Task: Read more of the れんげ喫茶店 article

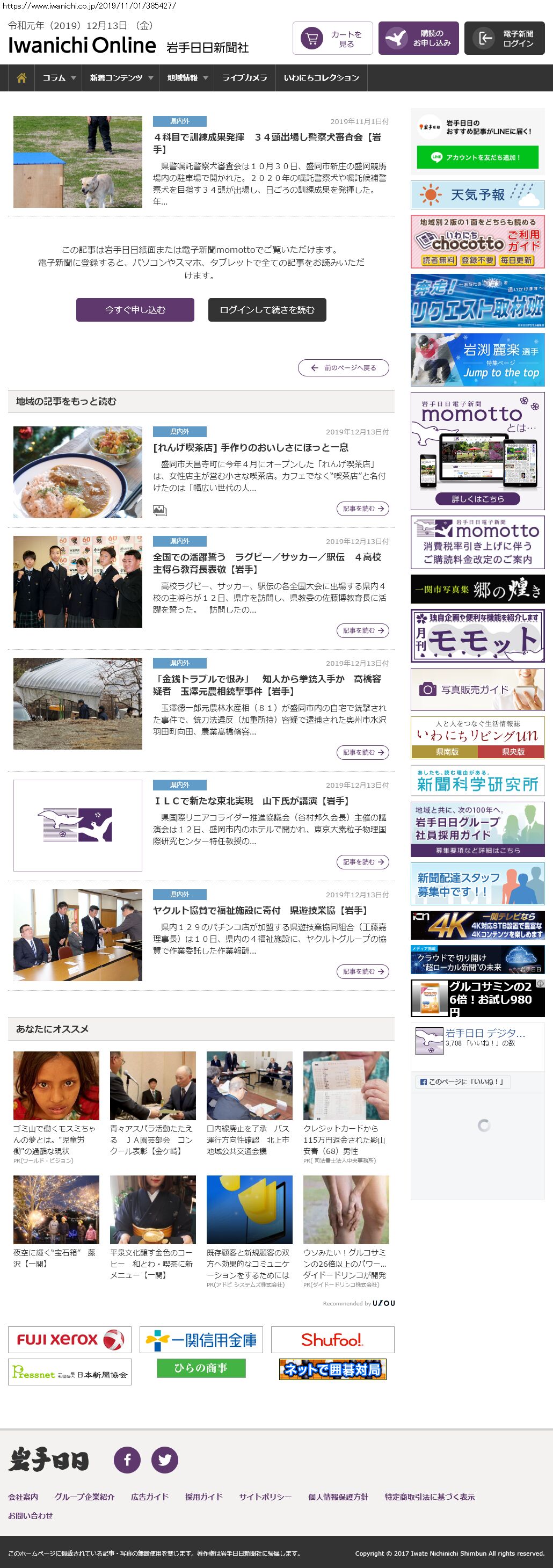Action: 362,509
